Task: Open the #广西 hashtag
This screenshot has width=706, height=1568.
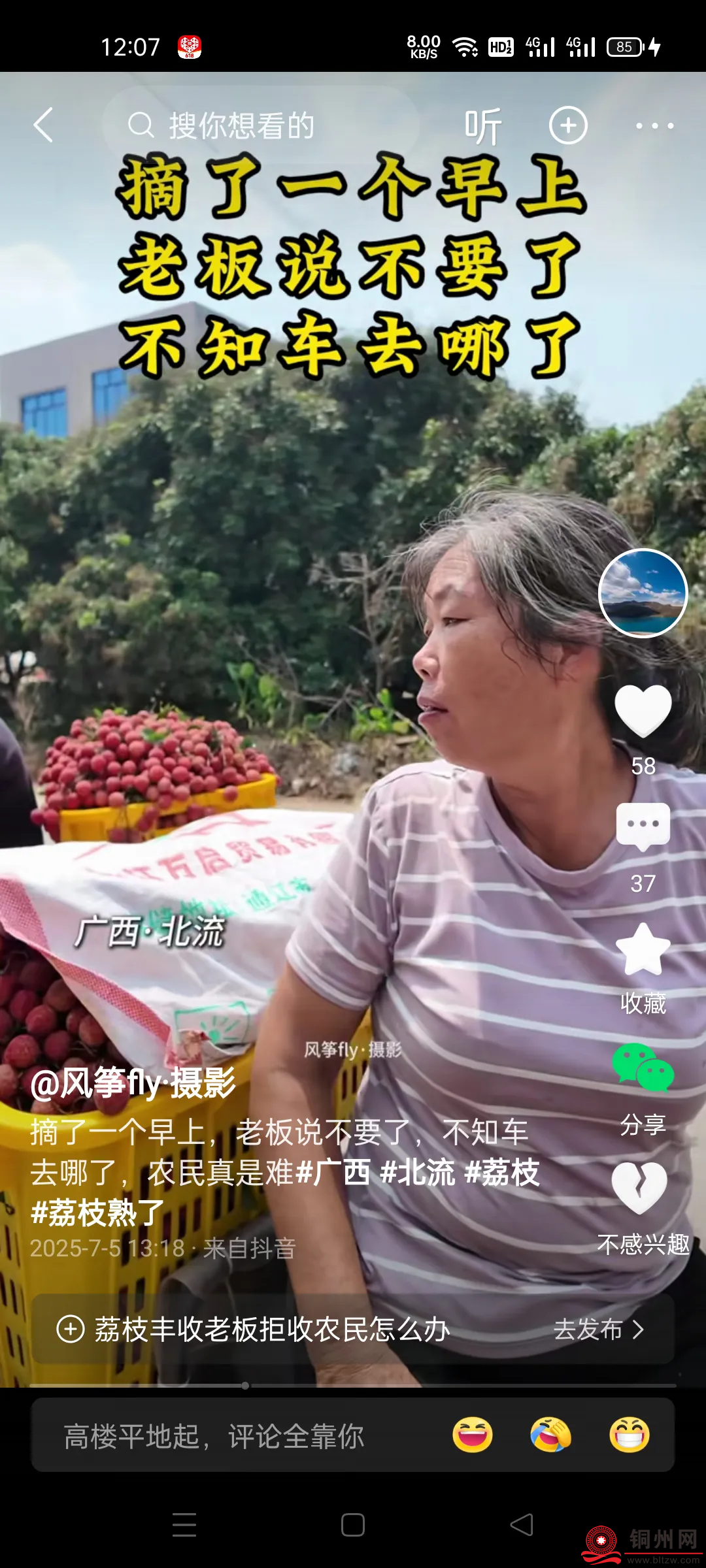Action: 333,1173
